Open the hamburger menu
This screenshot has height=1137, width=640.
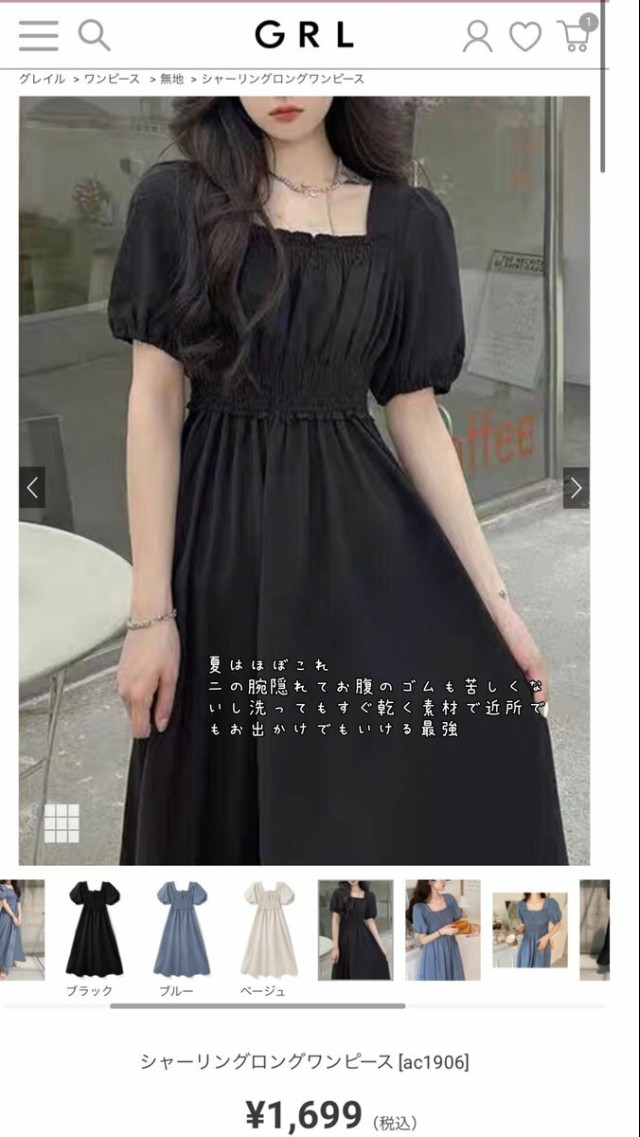tap(38, 35)
